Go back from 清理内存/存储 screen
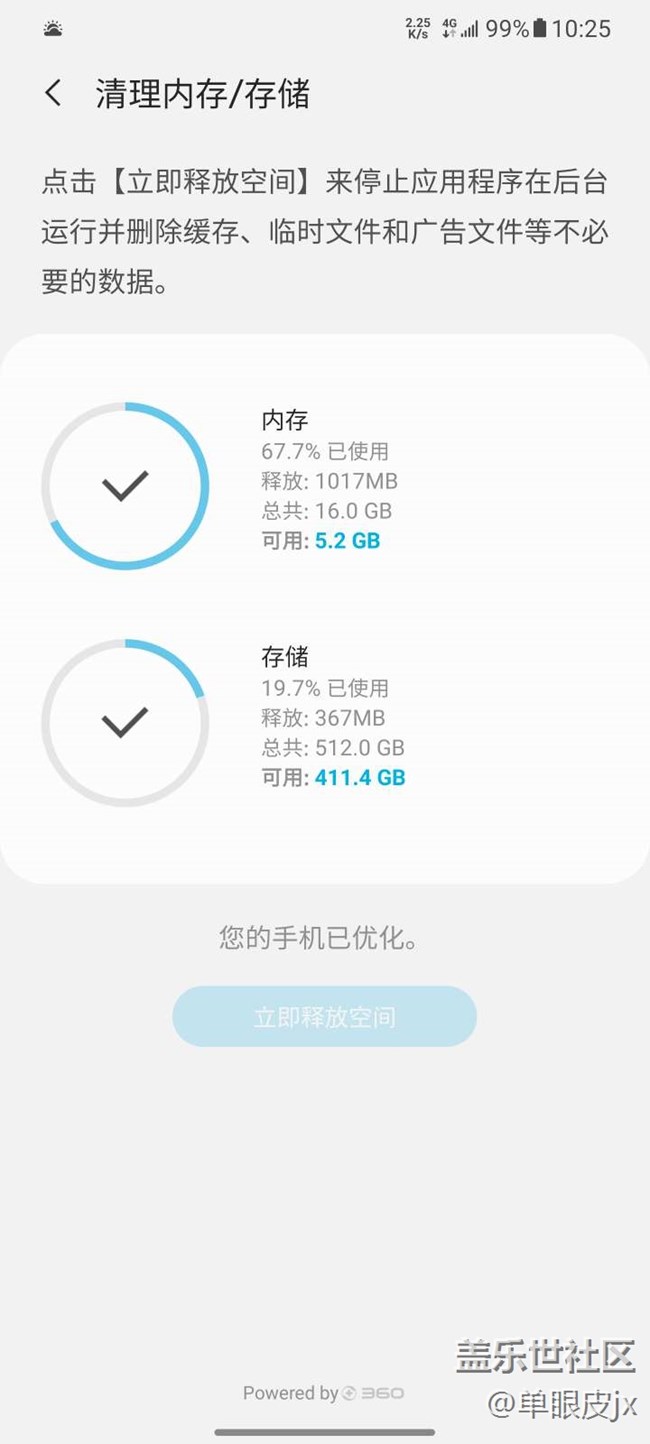The width and height of the screenshot is (650, 1444). (53, 94)
